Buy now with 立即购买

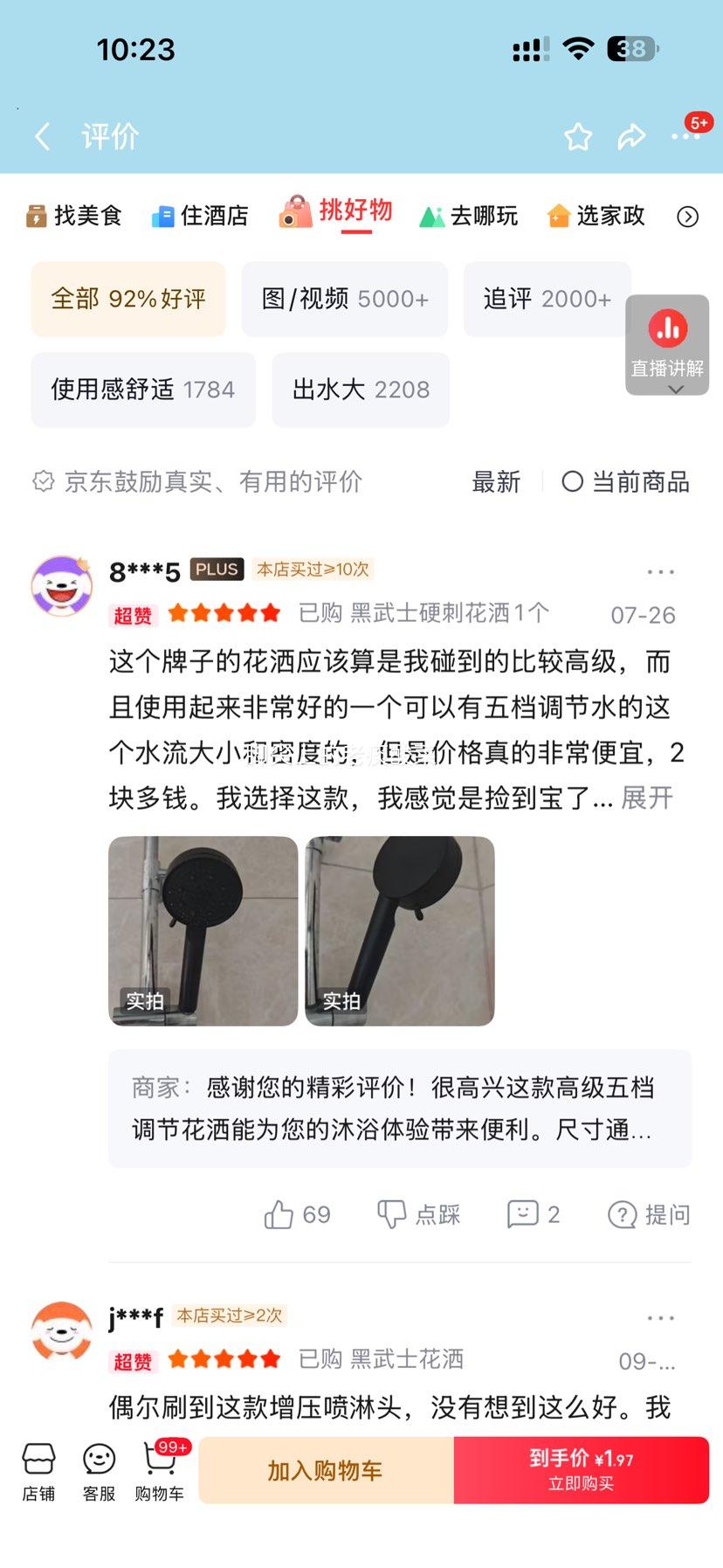[x=582, y=1470]
